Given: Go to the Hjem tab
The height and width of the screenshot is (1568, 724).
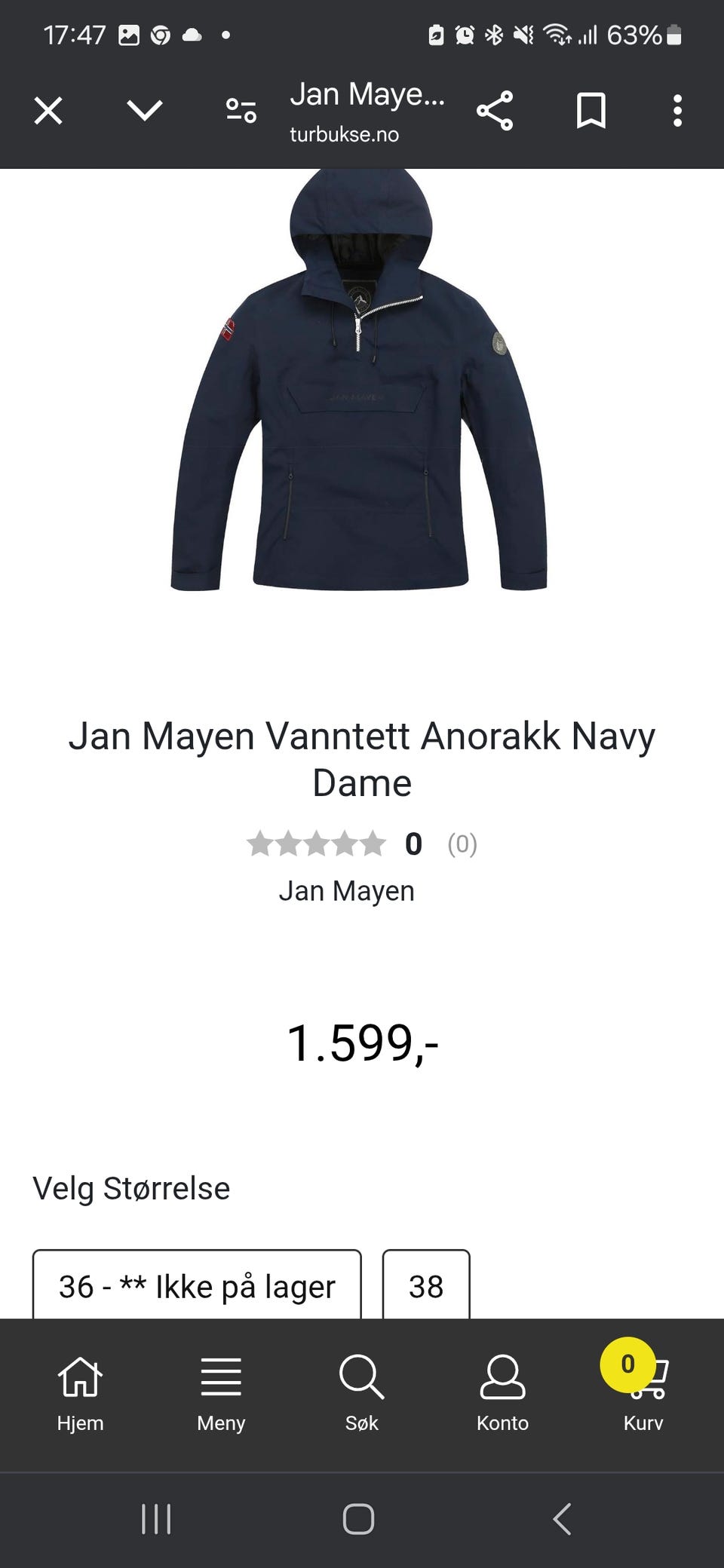Looking at the screenshot, I should click(x=80, y=1393).
